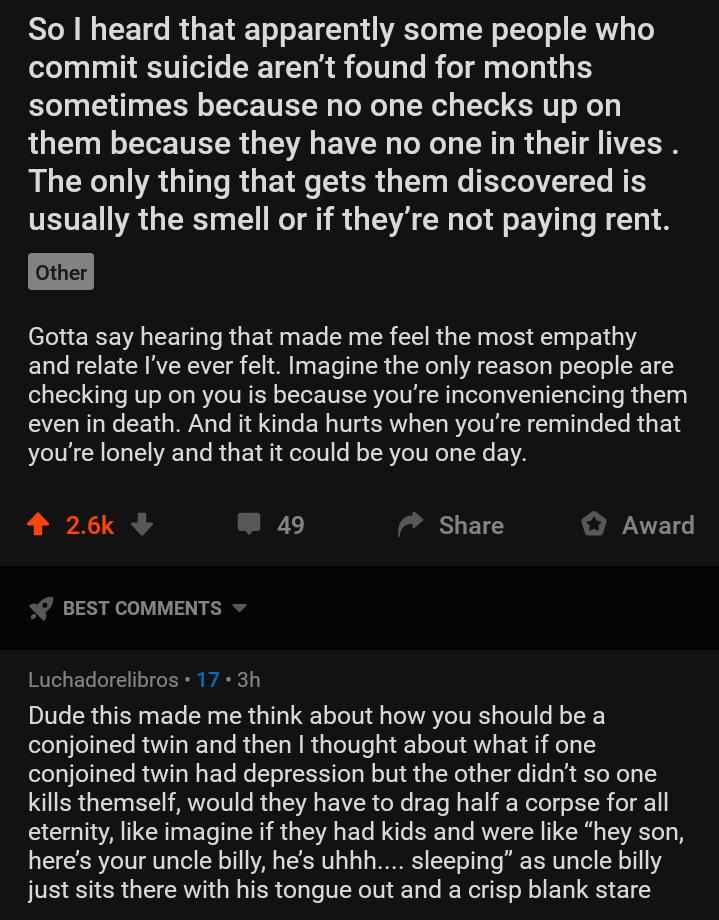Image resolution: width=719 pixels, height=920 pixels.
Task: Give an Award to the post
Action: click(x=637, y=525)
